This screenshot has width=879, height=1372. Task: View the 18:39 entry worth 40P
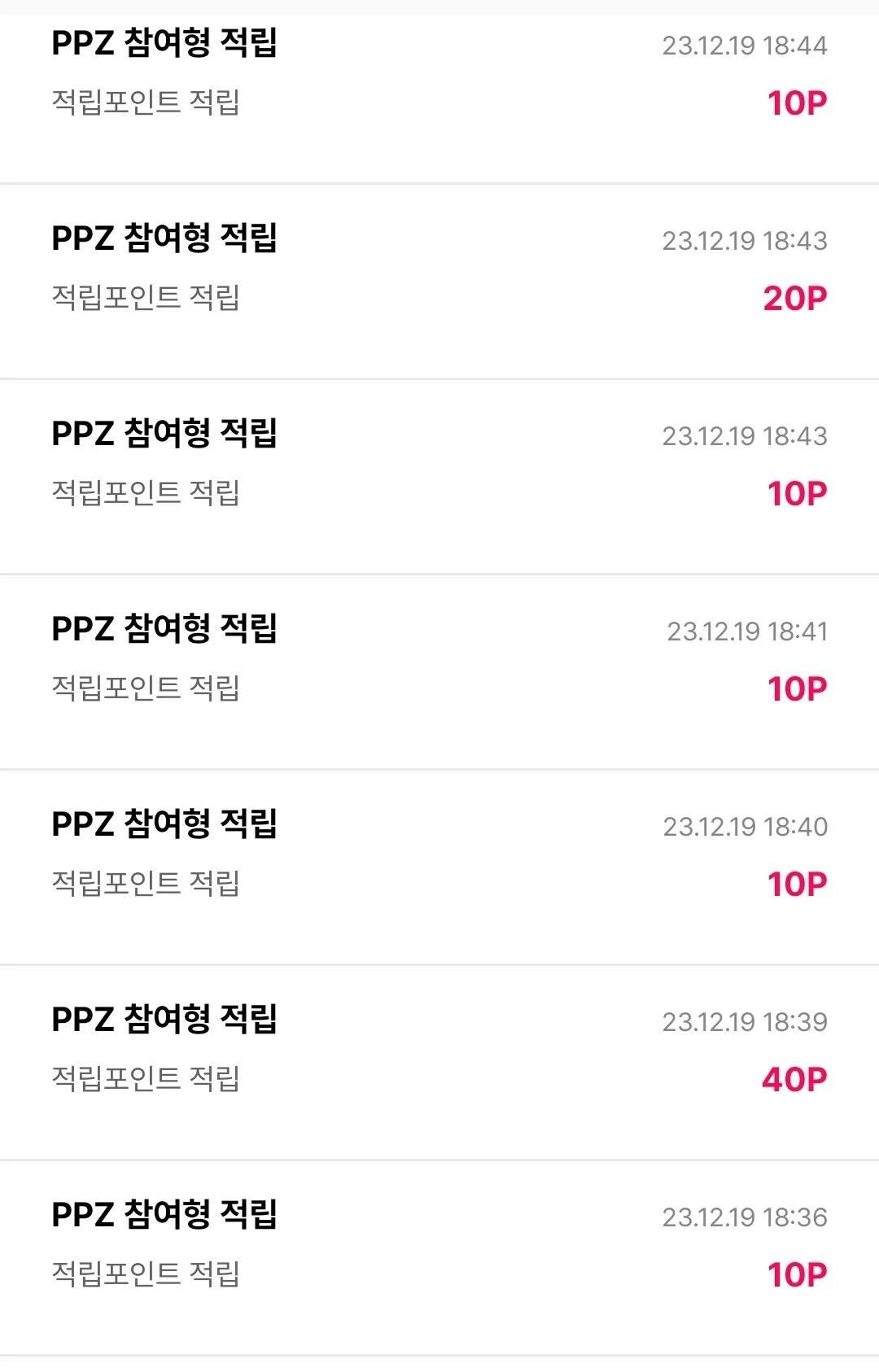point(439,1050)
